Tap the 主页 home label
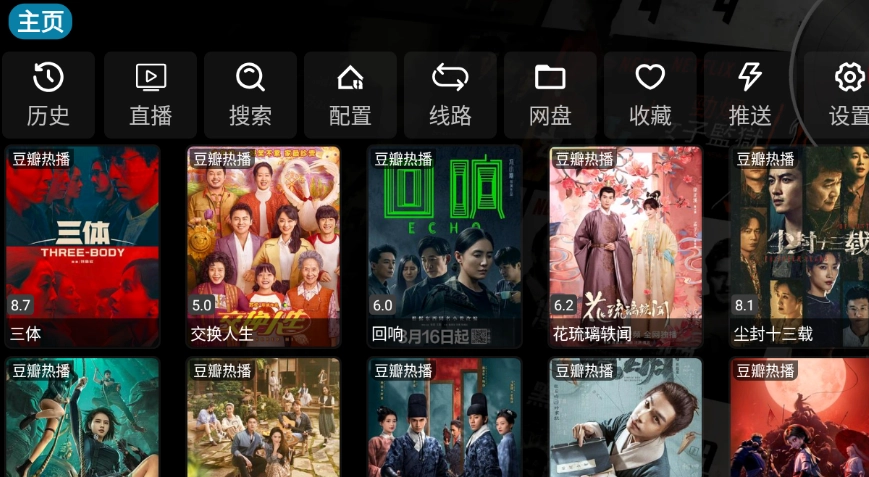The height and width of the screenshot is (477, 869). [x=40, y=22]
